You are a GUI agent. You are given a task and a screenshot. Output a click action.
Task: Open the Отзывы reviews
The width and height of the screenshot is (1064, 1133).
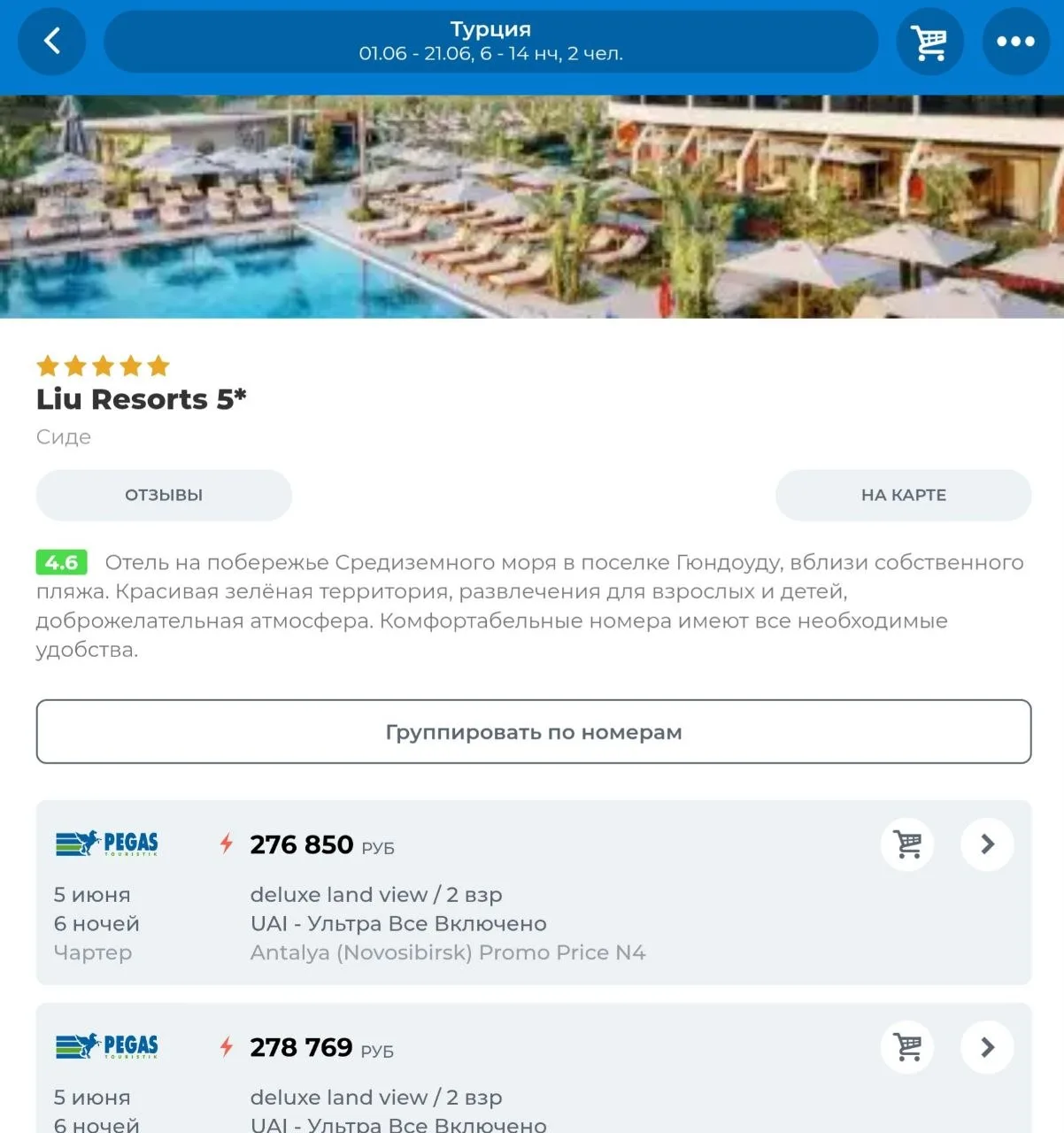(164, 495)
